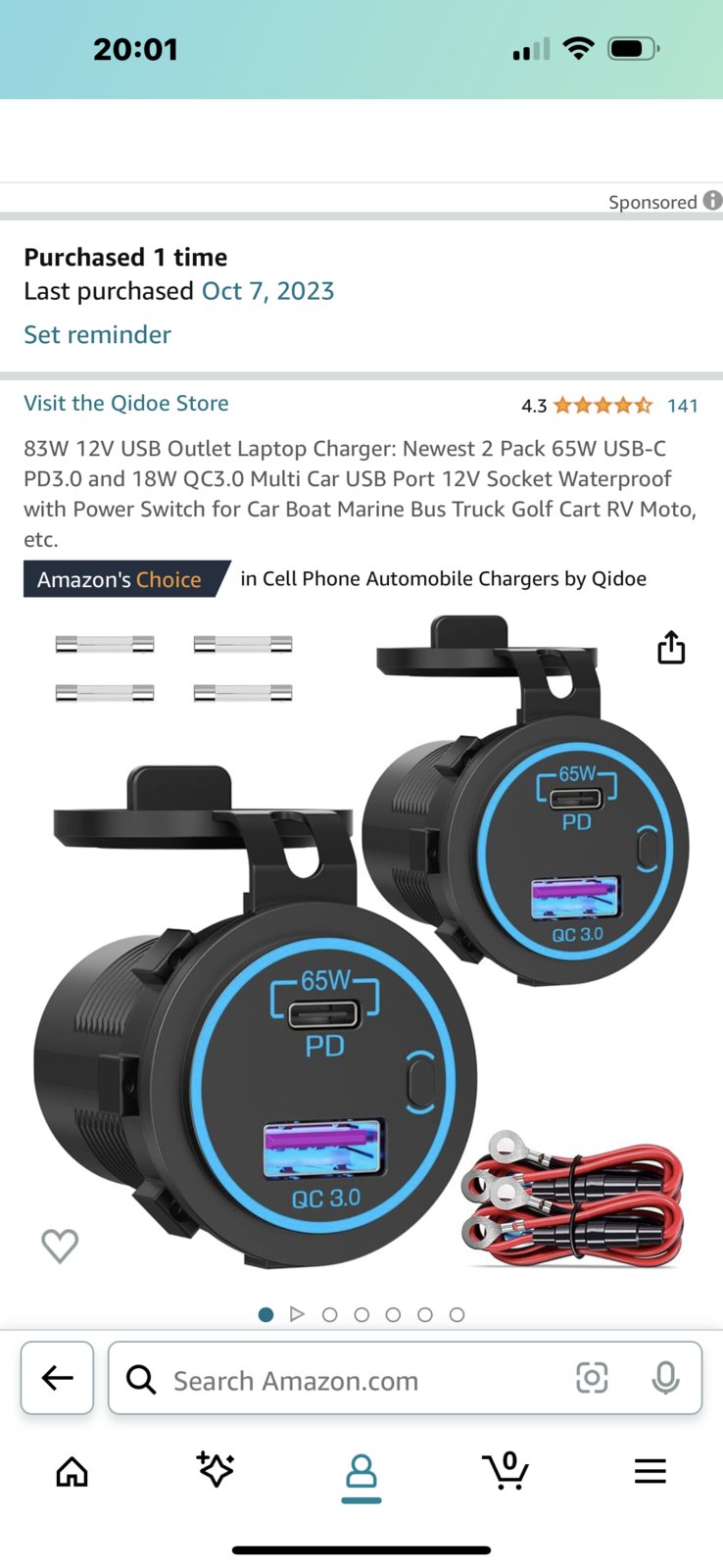The width and height of the screenshot is (723, 1568).
Task: Open the Home tab
Action: [72, 1471]
